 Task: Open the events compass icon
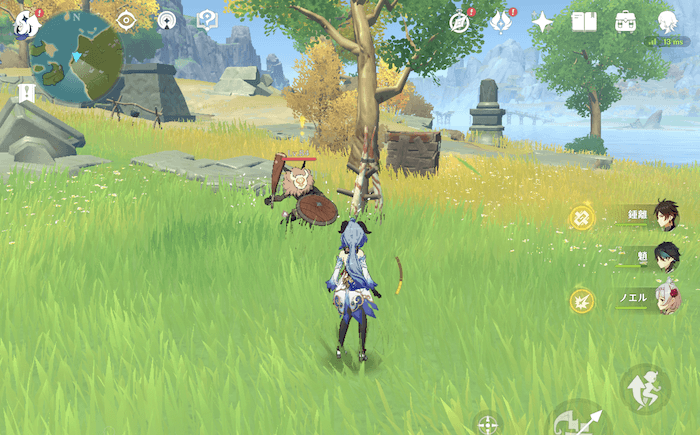(460, 21)
